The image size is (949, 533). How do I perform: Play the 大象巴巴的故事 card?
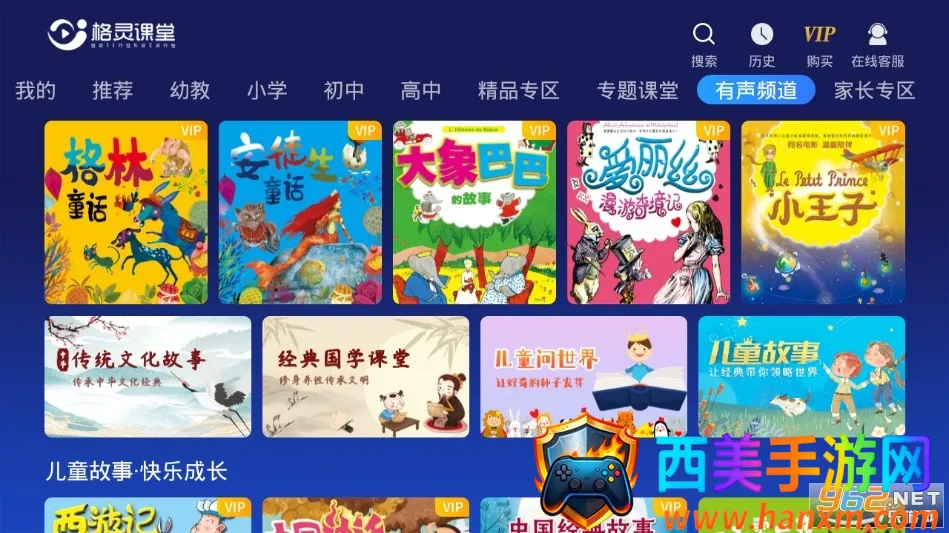[x=474, y=212]
